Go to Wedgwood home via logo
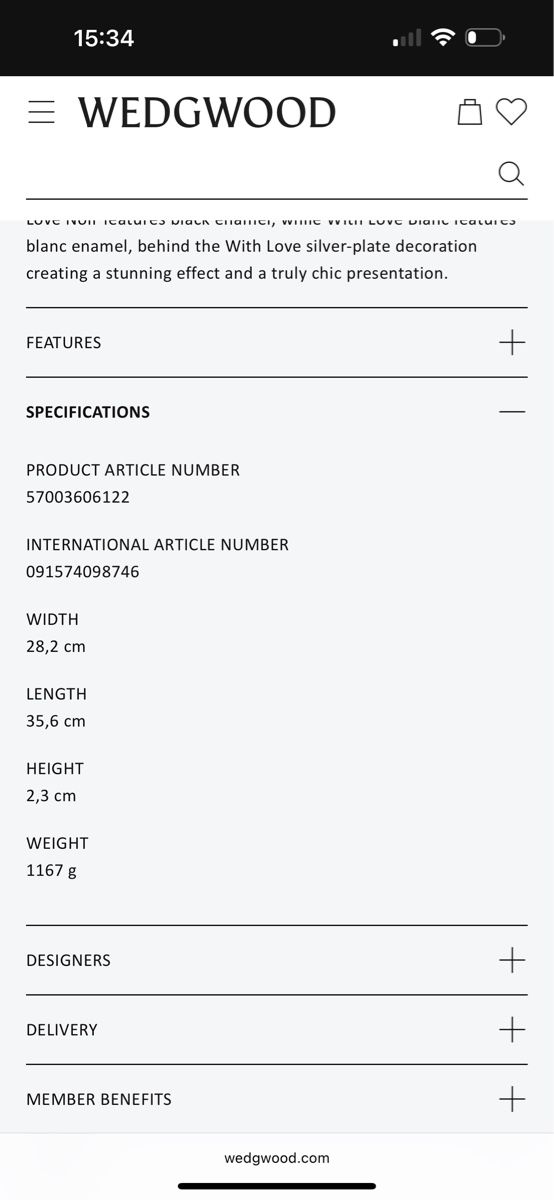Viewport: 554px width, 1200px height. pyautogui.click(x=207, y=113)
